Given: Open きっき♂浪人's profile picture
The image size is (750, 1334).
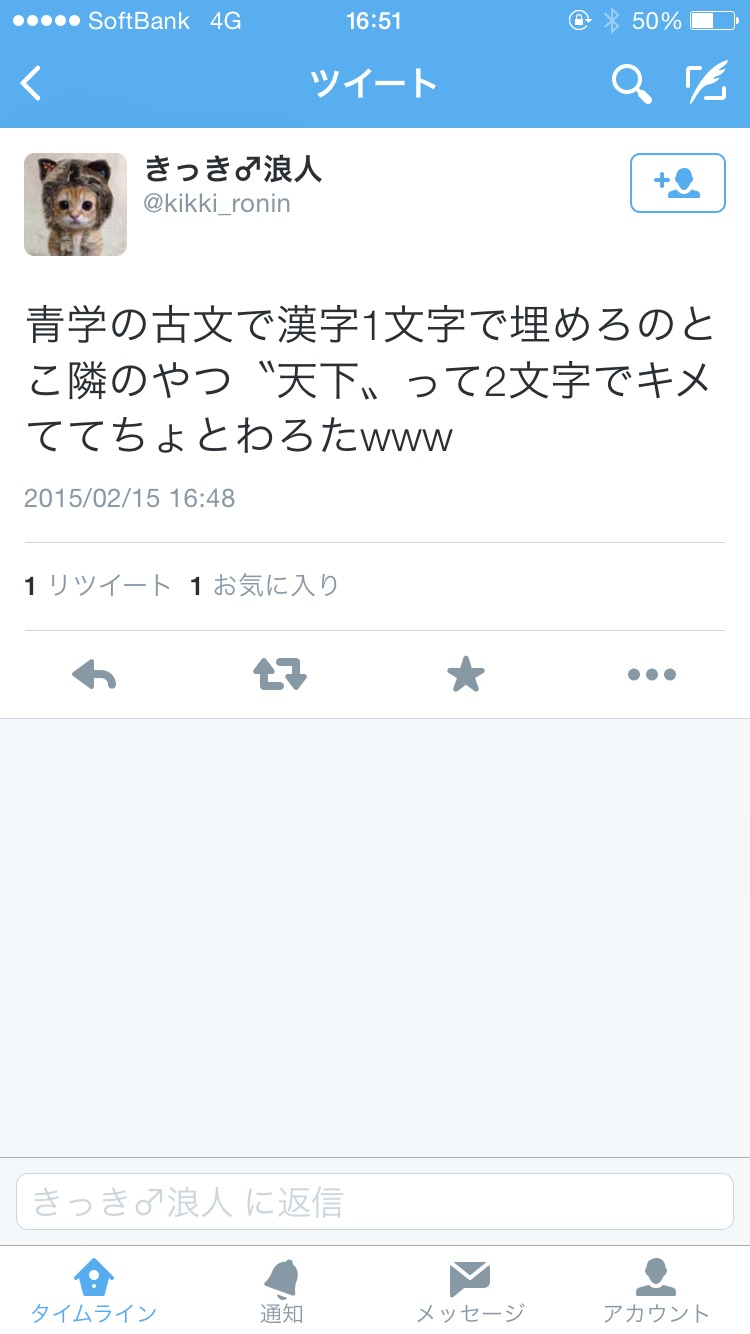Looking at the screenshot, I should (75, 204).
